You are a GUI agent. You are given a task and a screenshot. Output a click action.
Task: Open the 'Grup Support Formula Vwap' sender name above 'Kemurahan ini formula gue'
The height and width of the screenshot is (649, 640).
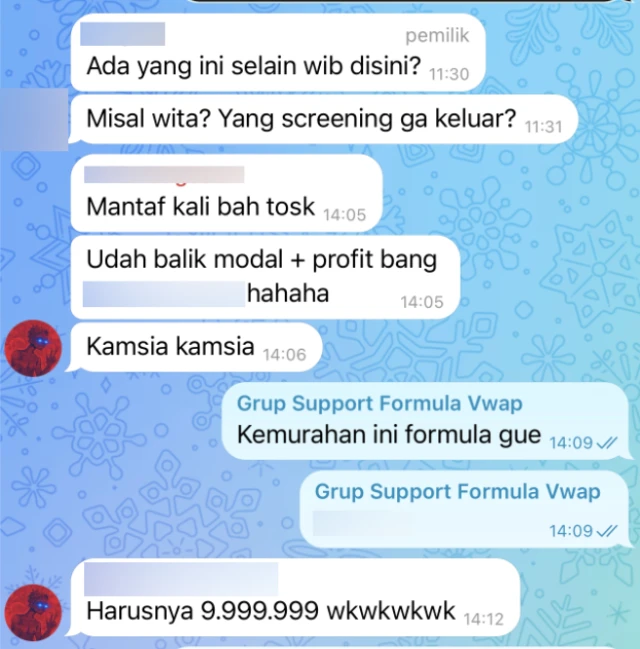pyautogui.click(x=380, y=403)
